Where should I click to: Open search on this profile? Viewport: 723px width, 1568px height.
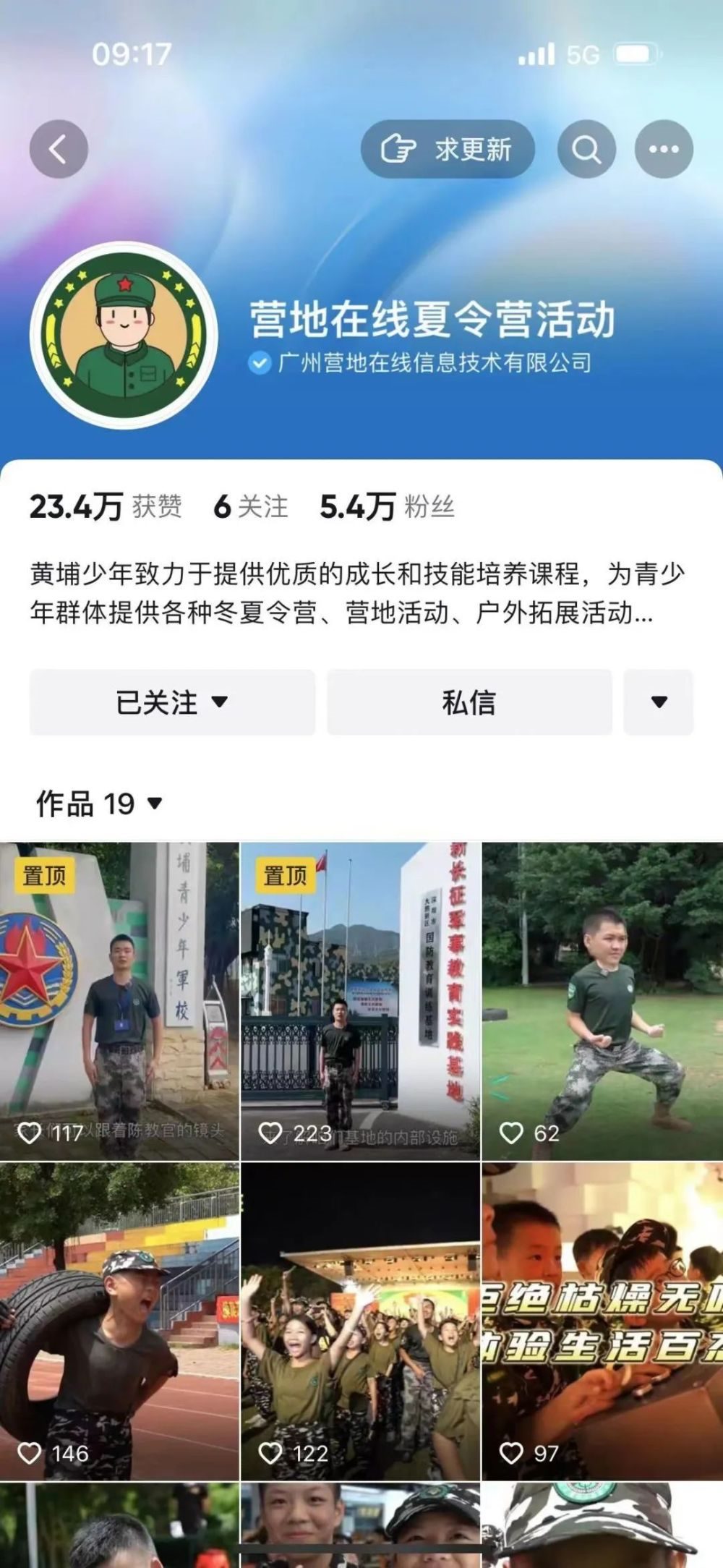586,149
